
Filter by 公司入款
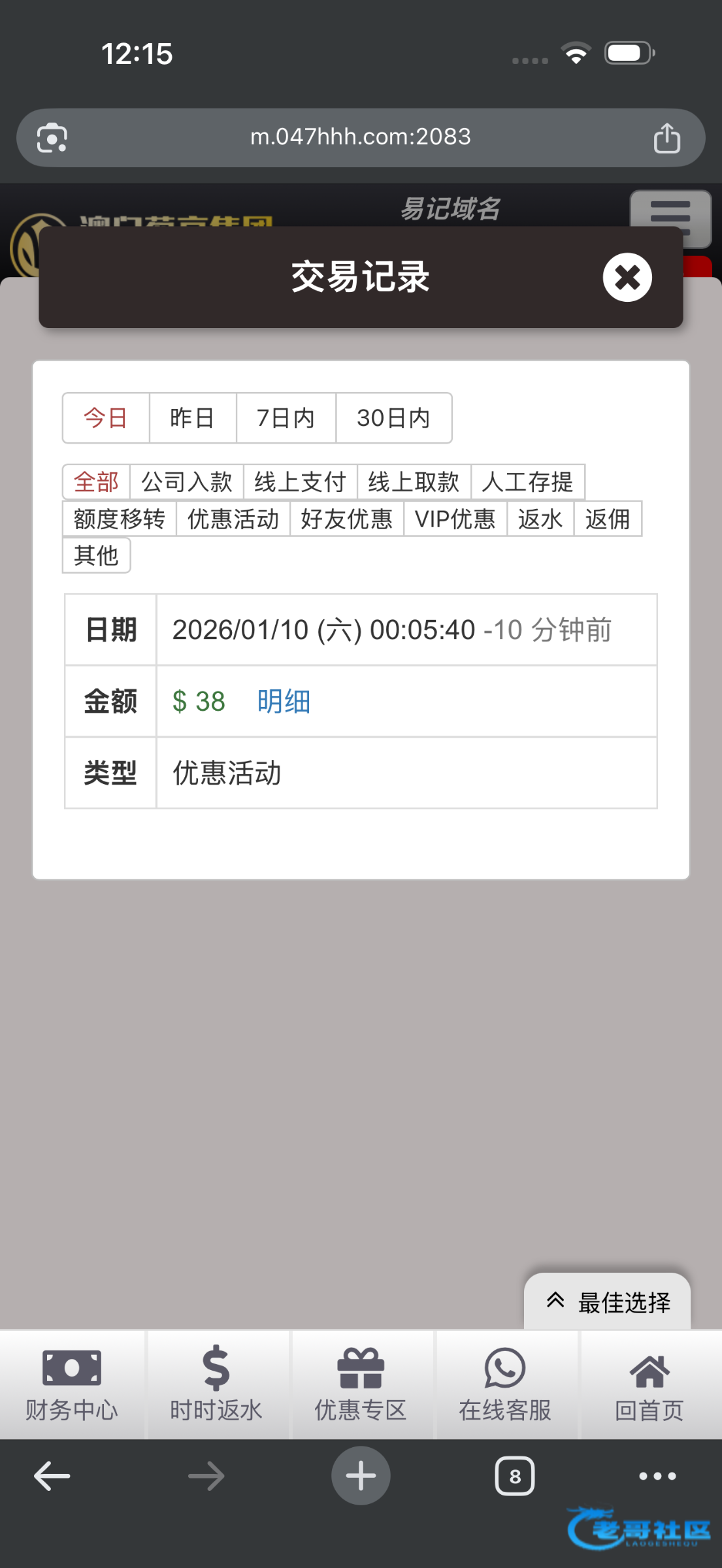[187, 482]
